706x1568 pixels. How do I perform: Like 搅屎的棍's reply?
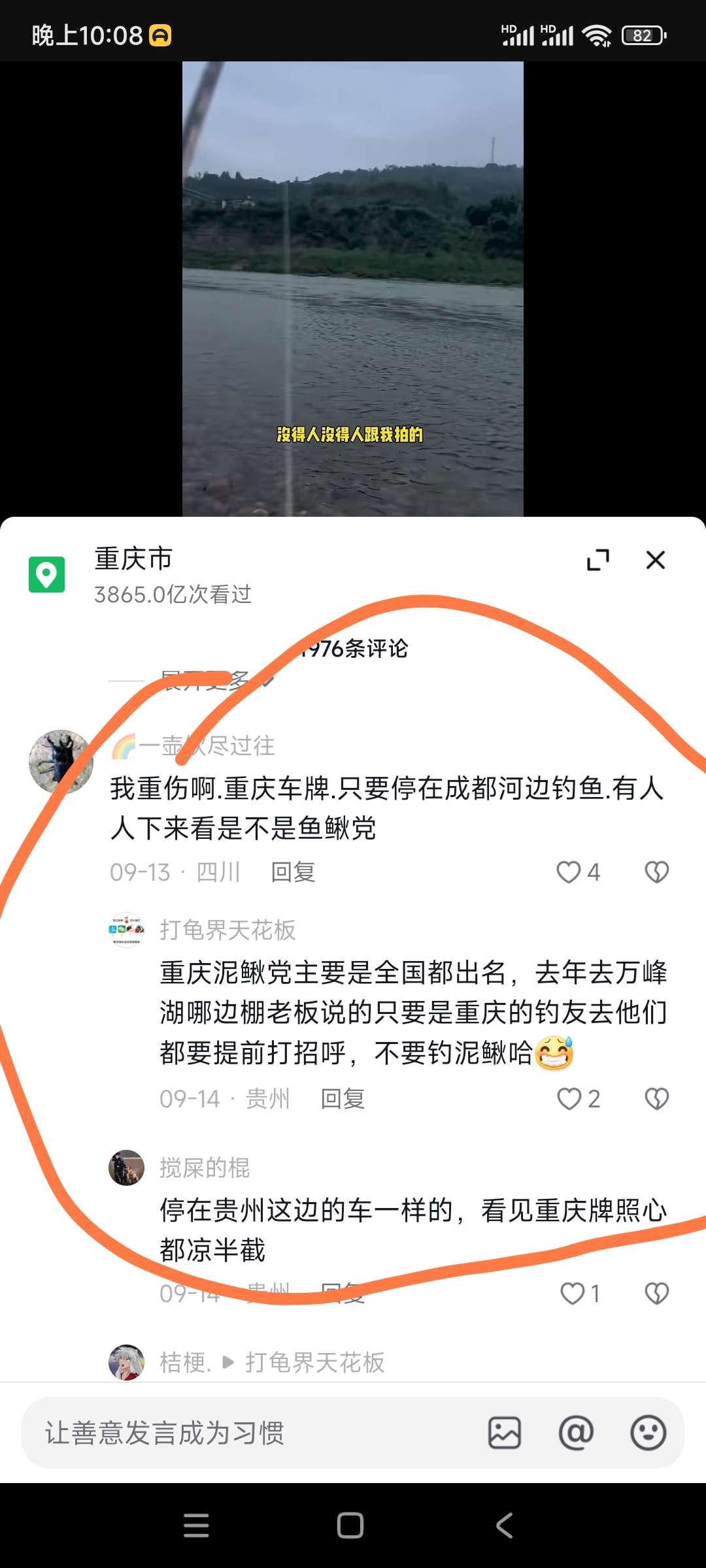[573, 1294]
